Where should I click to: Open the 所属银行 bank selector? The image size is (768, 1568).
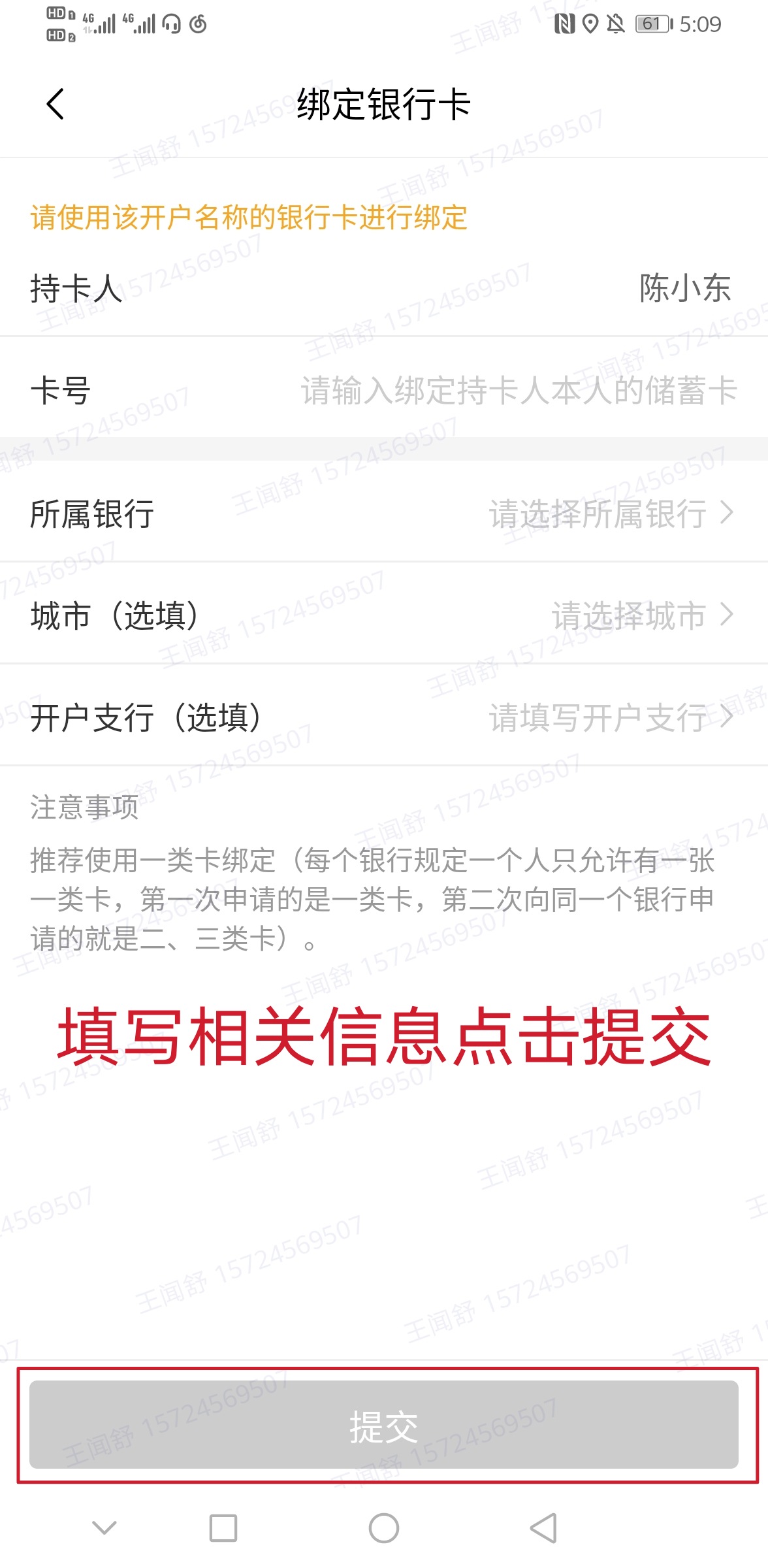tap(610, 514)
